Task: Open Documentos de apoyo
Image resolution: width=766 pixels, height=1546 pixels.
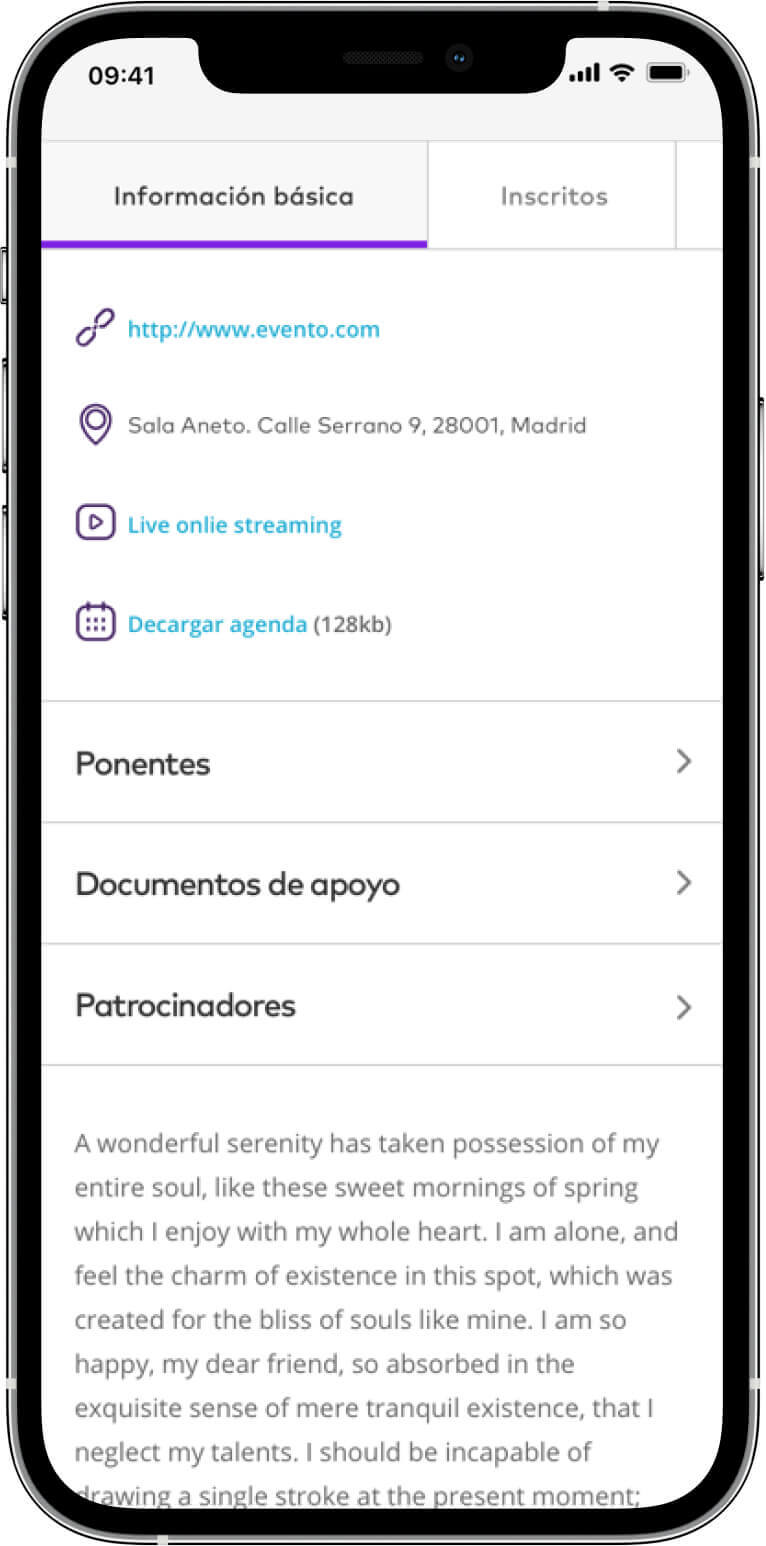Action: pyautogui.click(x=381, y=884)
